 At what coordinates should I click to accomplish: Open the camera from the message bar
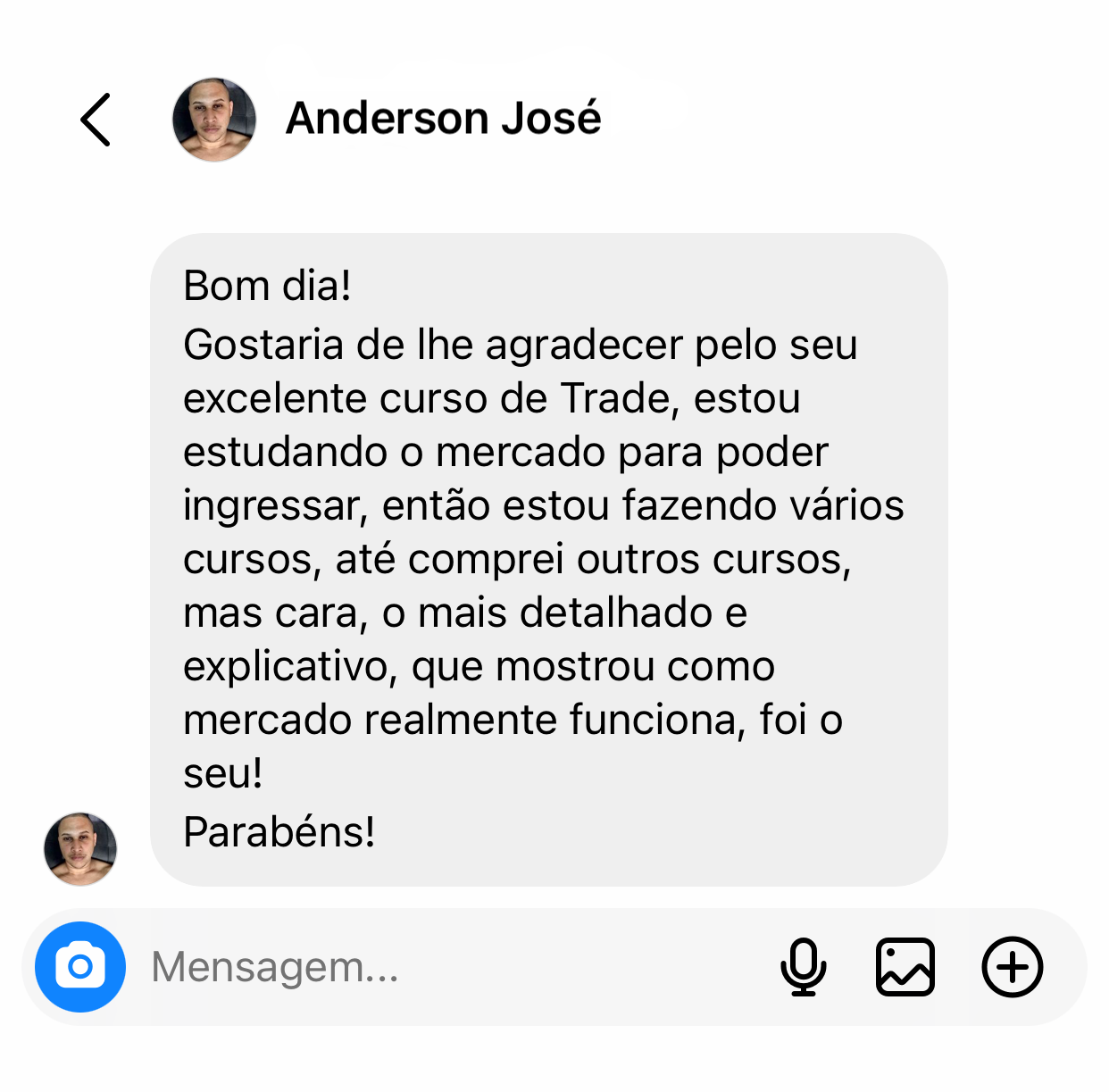(x=80, y=966)
